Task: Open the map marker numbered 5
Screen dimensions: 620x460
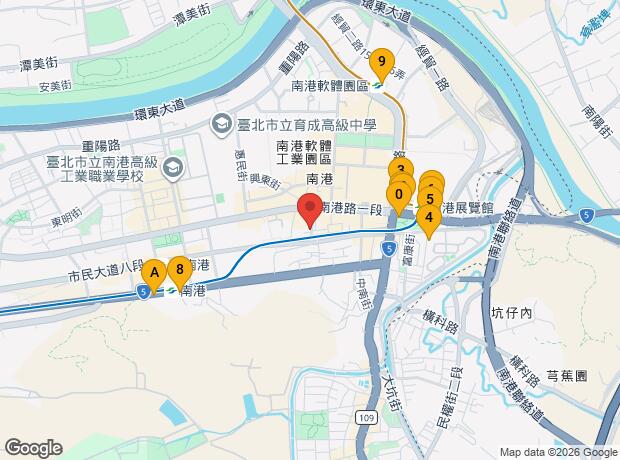Action: click(x=430, y=198)
